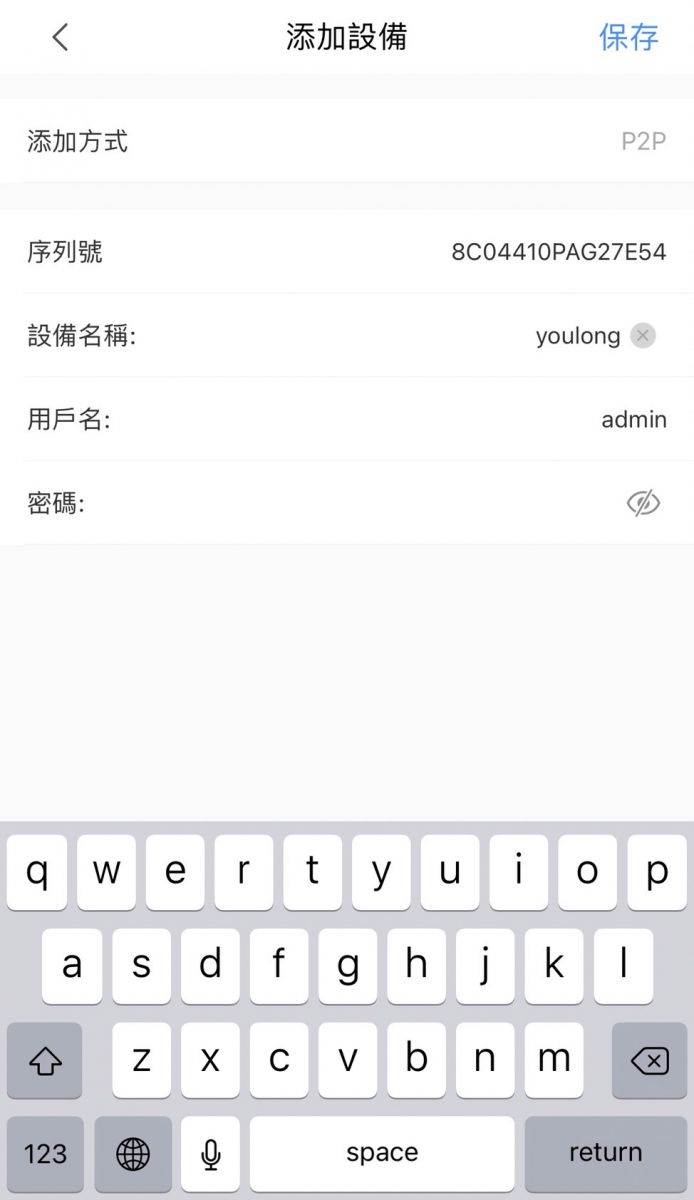Hit the keyboard return key
Viewport: 694px width, 1200px height.
click(605, 1153)
